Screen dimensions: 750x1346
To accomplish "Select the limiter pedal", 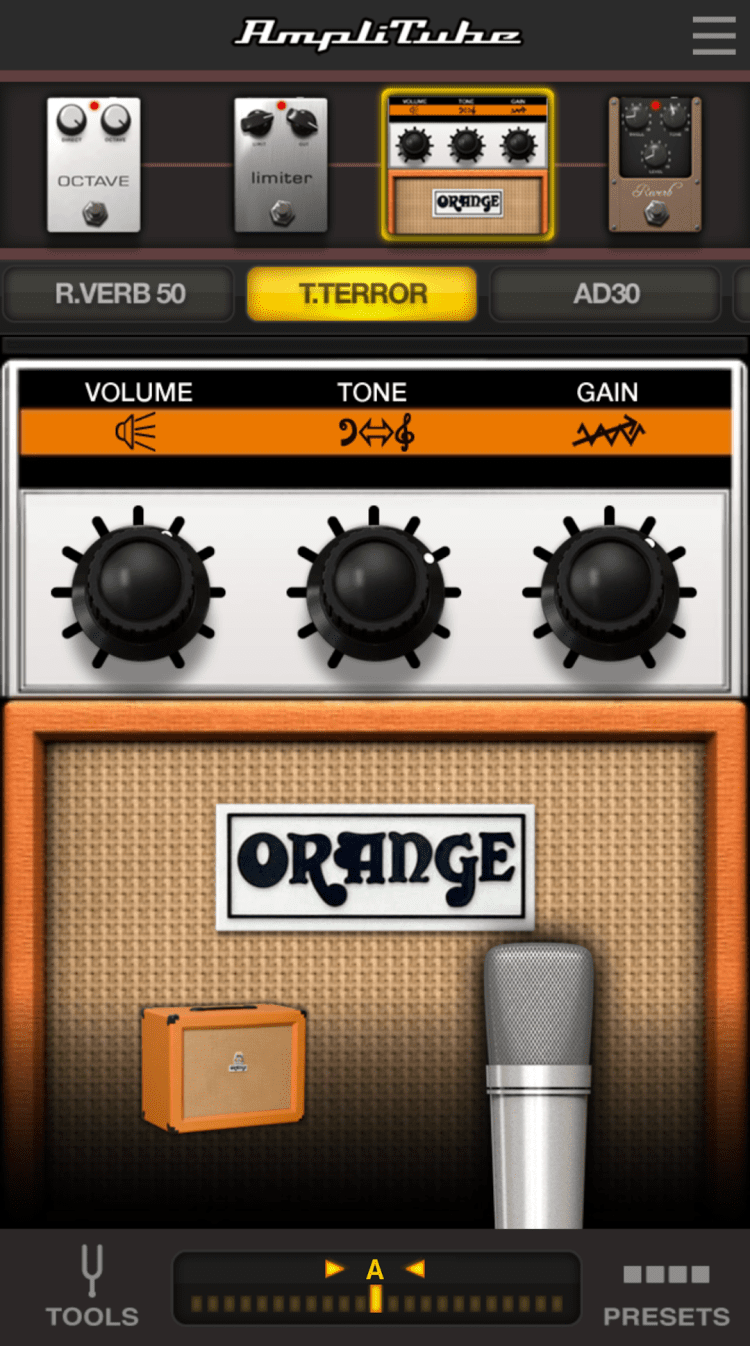I will [281, 165].
